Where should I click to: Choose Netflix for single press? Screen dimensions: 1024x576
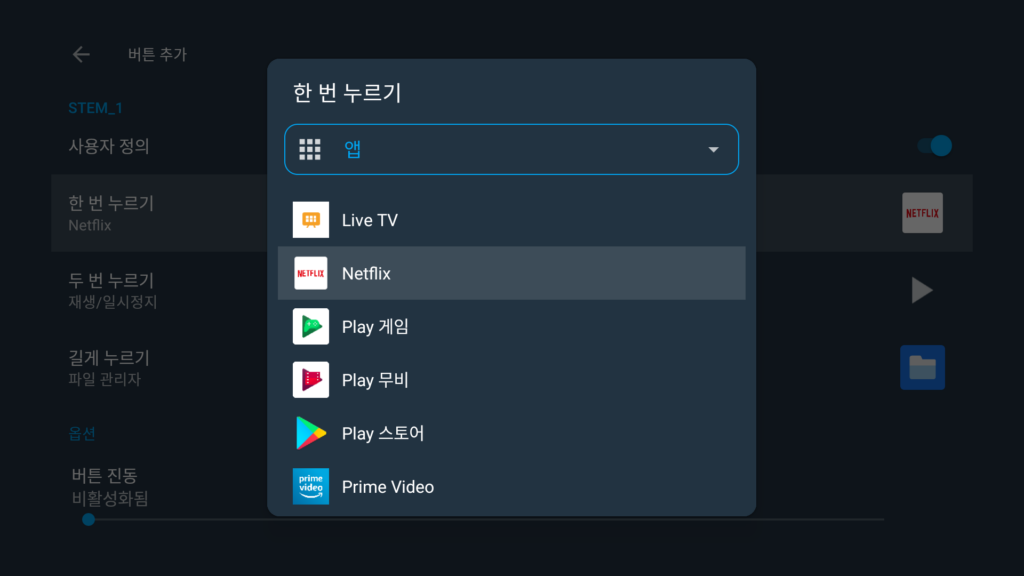tap(511, 273)
